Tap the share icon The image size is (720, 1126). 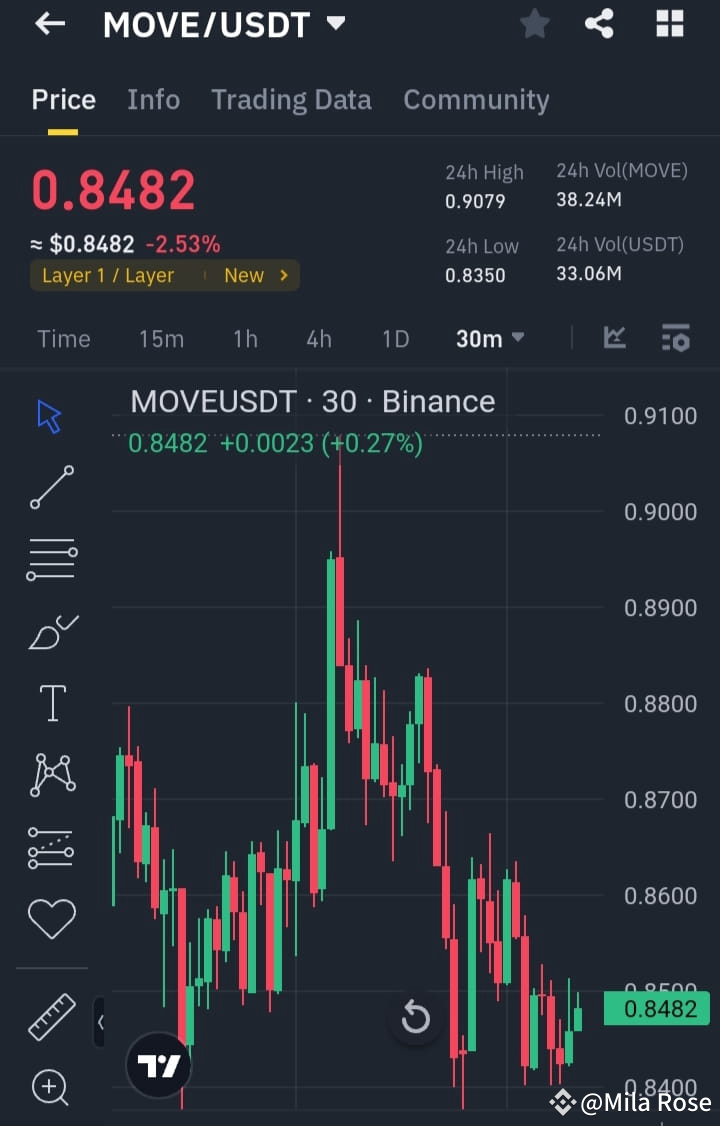coord(599,24)
